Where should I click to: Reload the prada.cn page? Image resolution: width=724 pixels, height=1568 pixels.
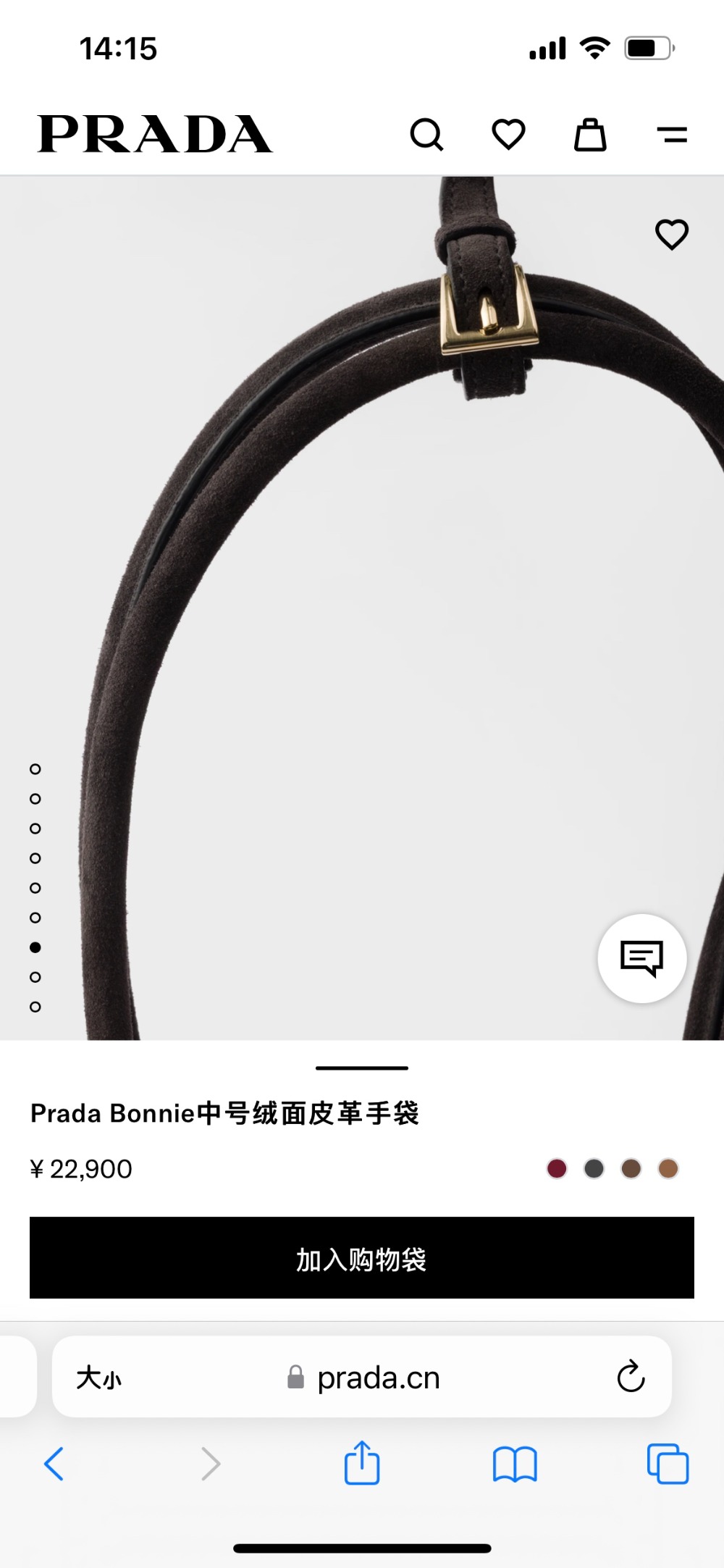point(631,1377)
